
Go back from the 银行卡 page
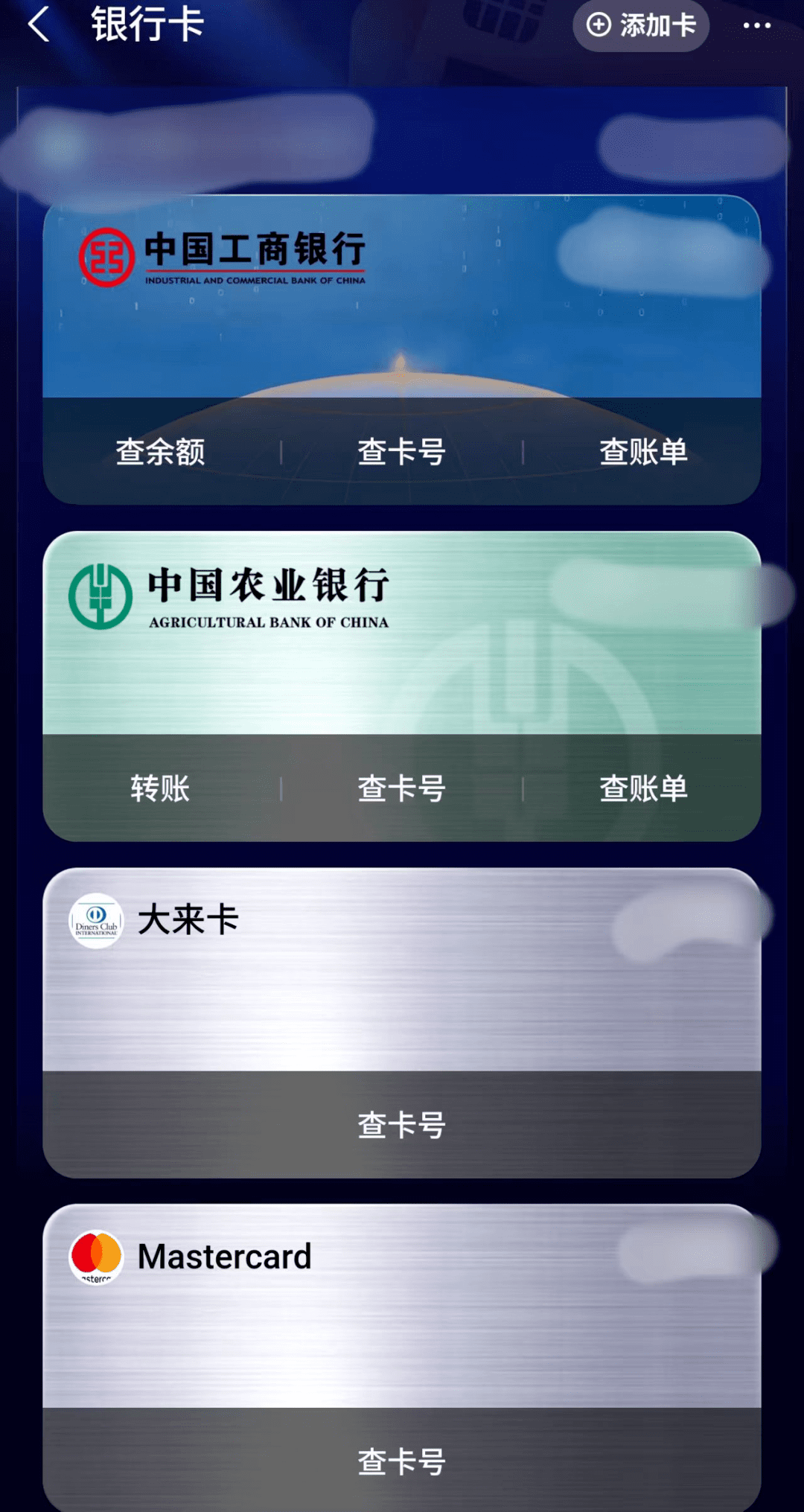[x=39, y=25]
